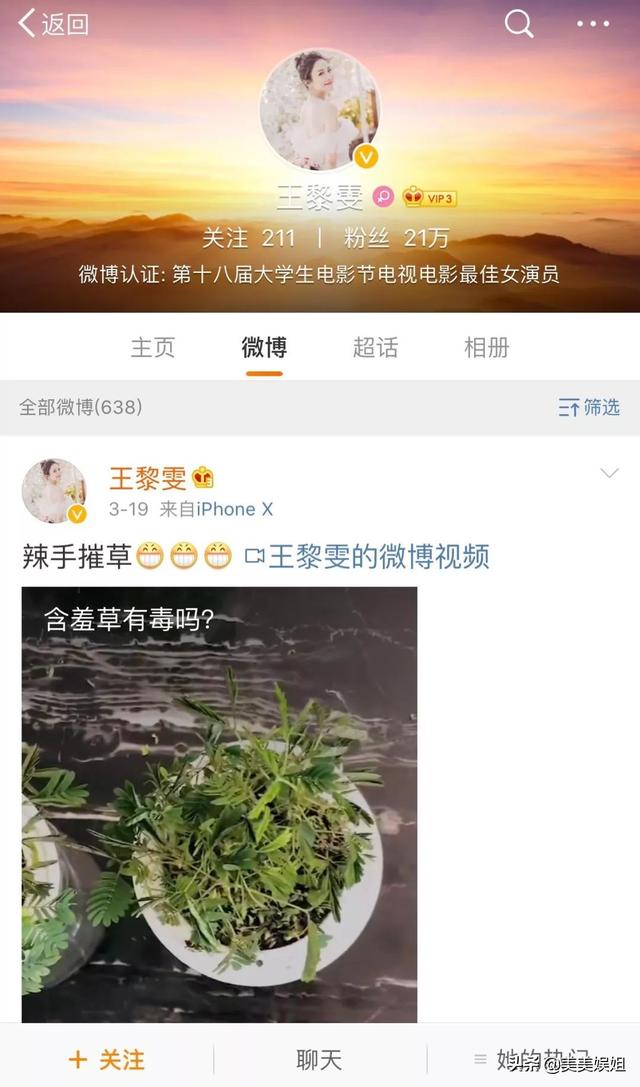Open the large profile avatar
Viewport: 640px width, 1087px height.
pyautogui.click(x=320, y=110)
